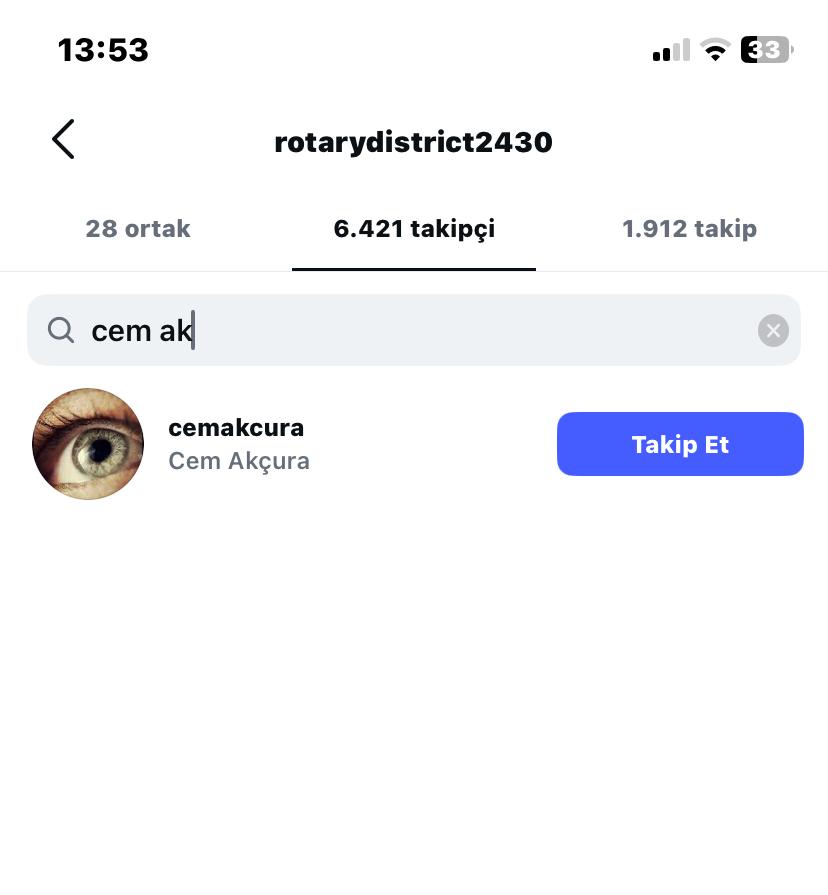
Task: Clear the search text
Action: click(x=773, y=330)
